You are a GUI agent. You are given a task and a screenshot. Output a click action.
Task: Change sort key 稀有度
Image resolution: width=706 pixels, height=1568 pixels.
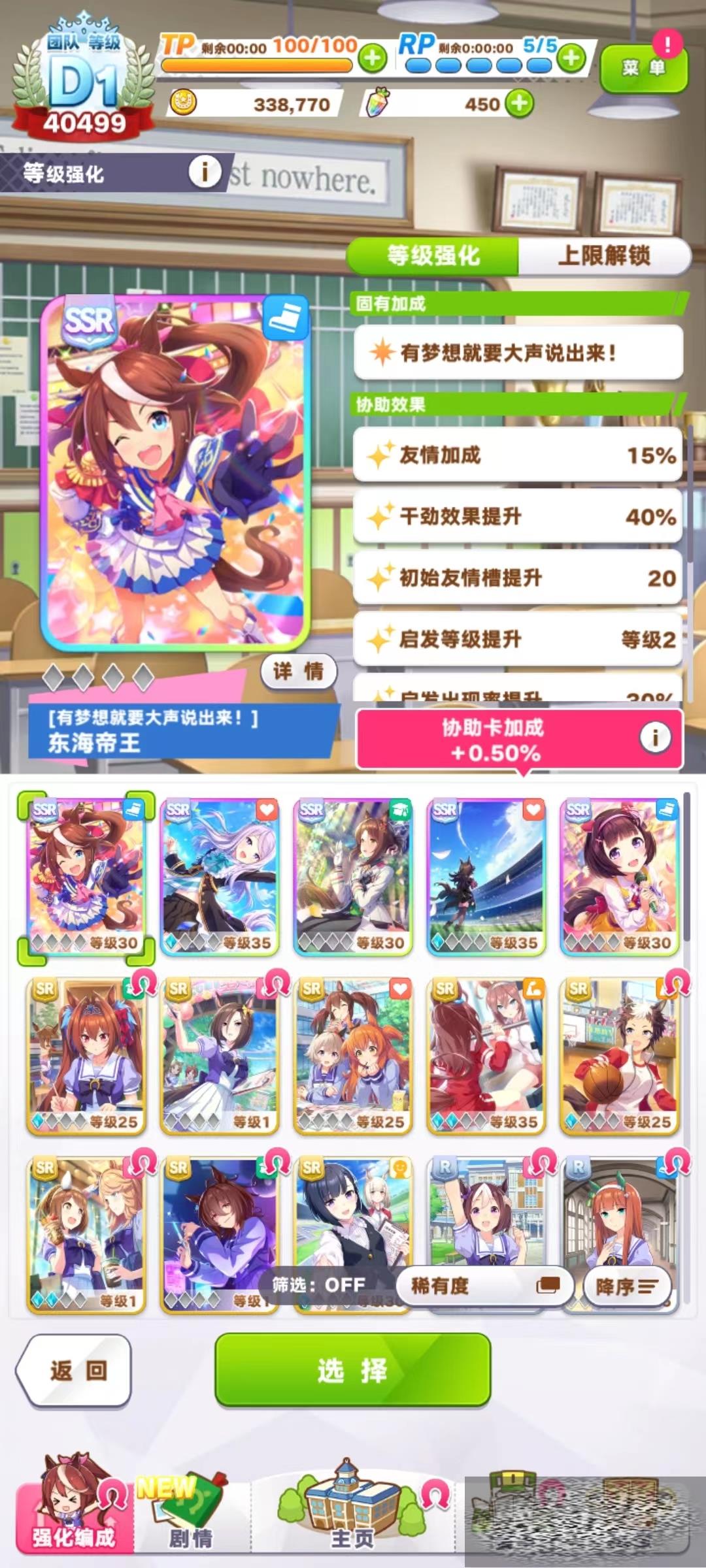tap(484, 1286)
